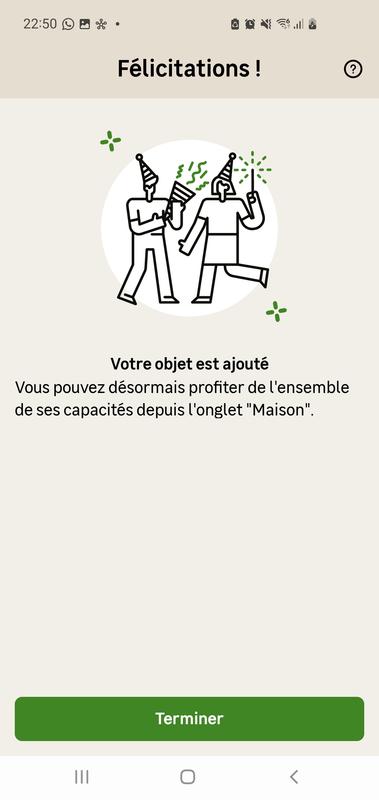This screenshot has width=379, height=800.
Task: Open the help question mark icon
Action: tap(353, 69)
